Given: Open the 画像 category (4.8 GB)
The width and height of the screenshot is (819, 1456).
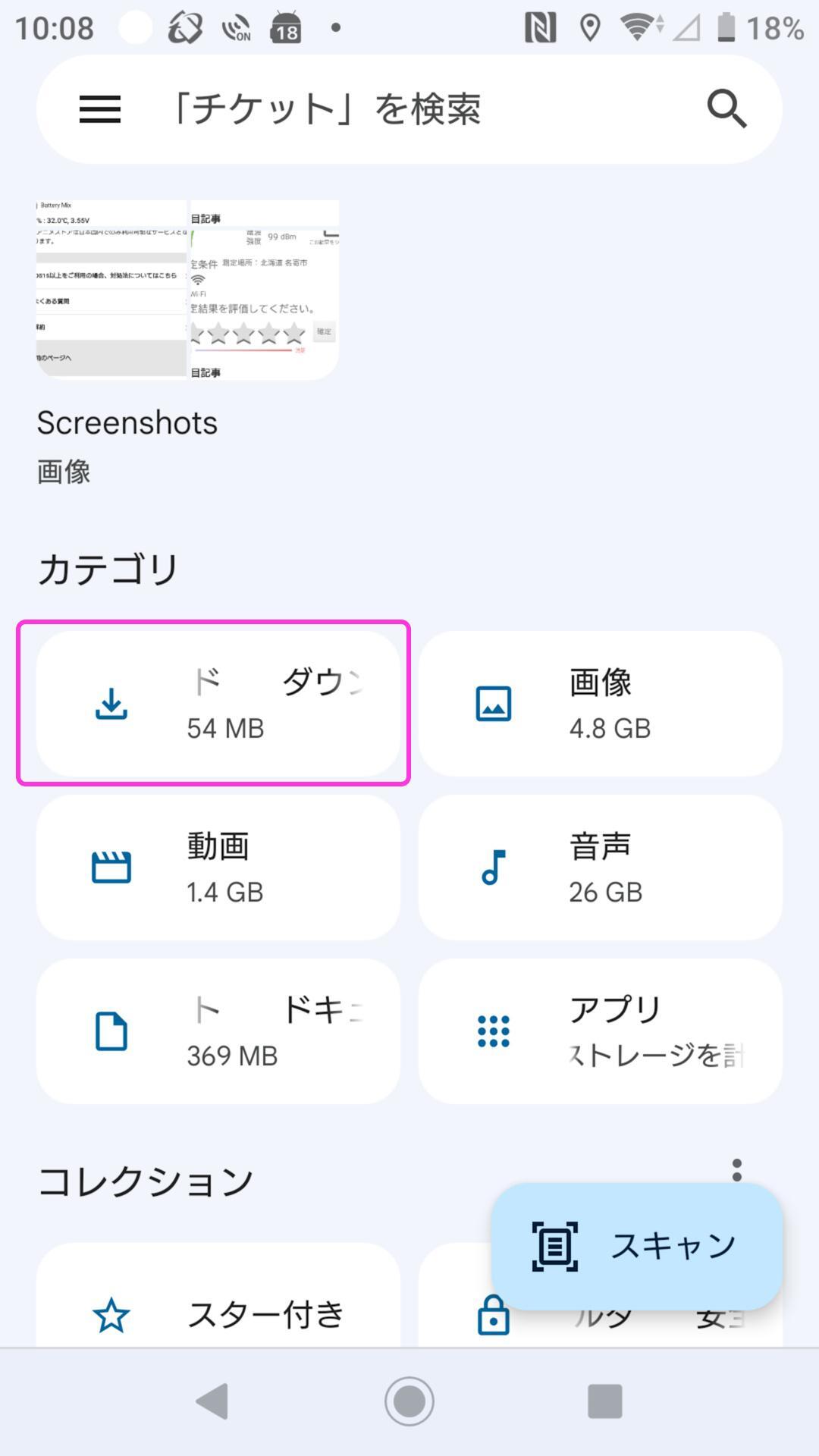Looking at the screenshot, I should pyautogui.click(x=601, y=704).
